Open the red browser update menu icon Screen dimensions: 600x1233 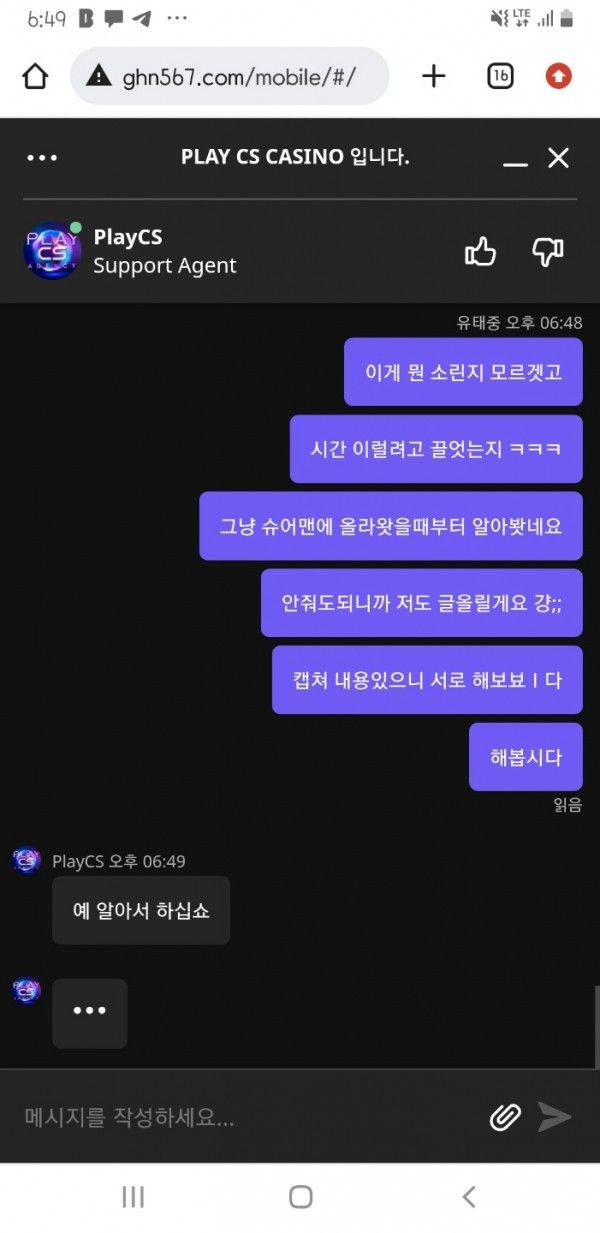(x=558, y=76)
